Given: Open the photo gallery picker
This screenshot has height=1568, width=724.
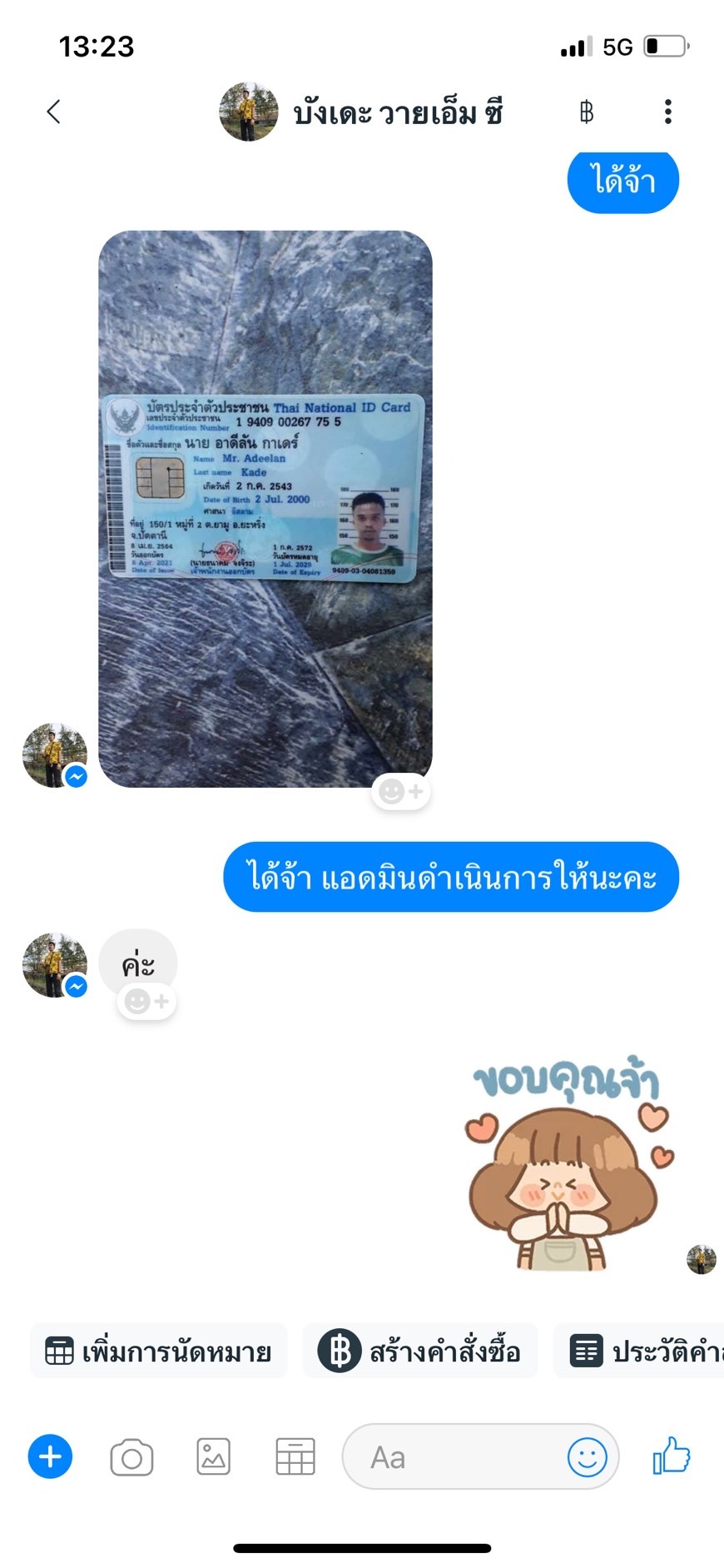Looking at the screenshot, I should click(213, 1456).
